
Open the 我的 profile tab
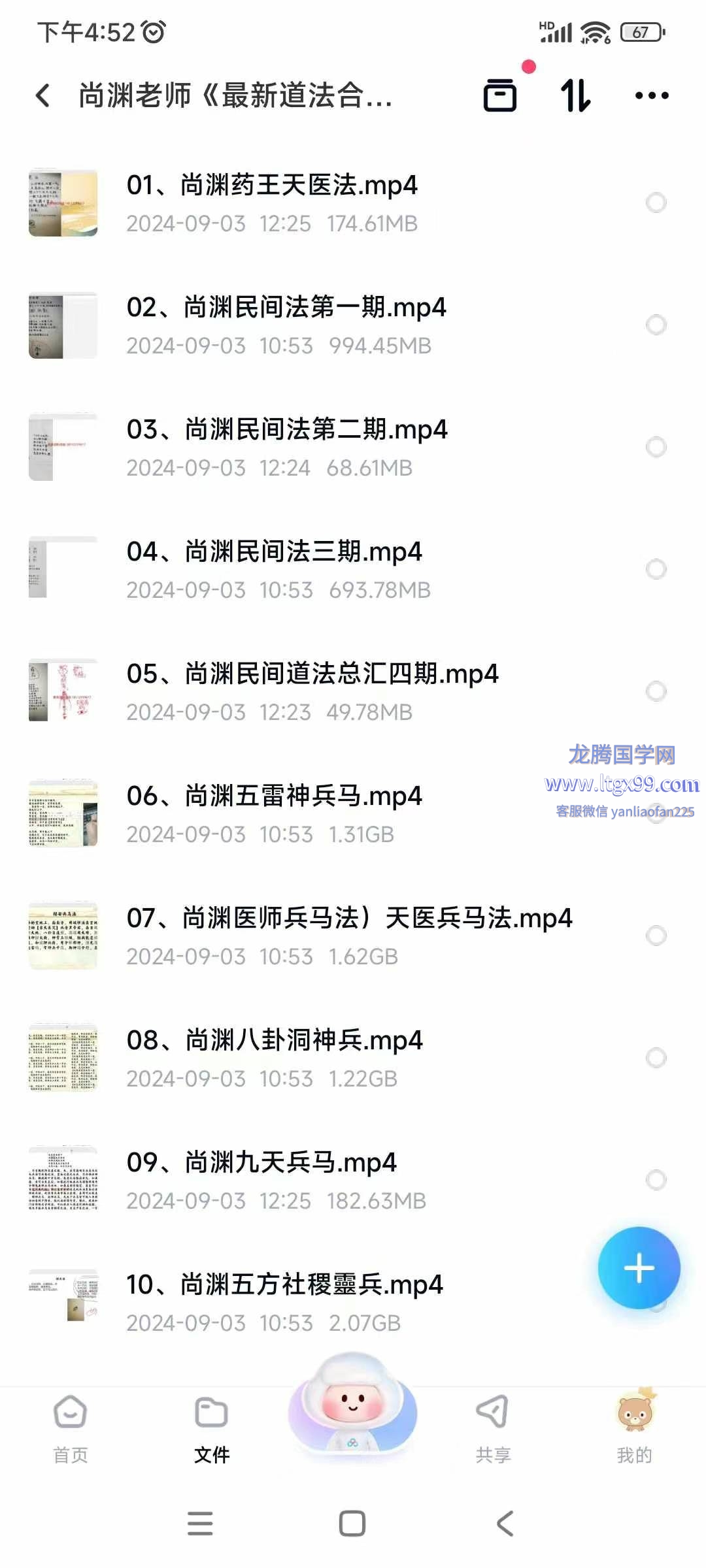point(634,1429)
